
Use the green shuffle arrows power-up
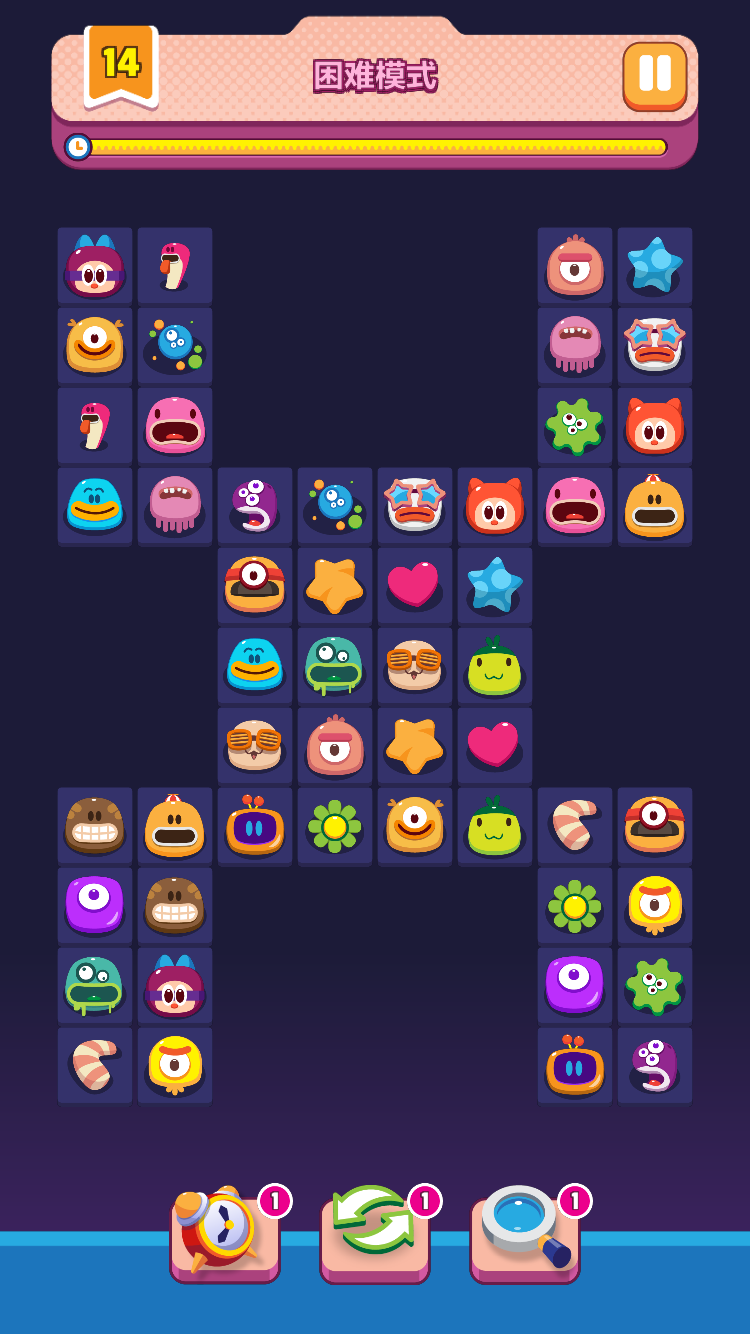click(374, 1230)
